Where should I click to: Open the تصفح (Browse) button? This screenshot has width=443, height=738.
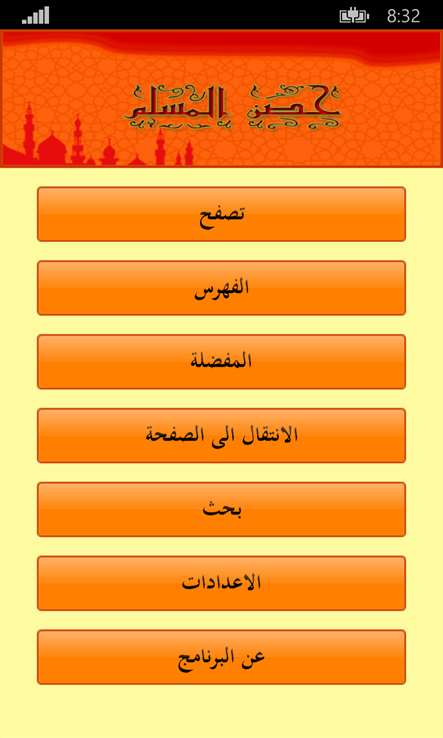click(221, 214)
